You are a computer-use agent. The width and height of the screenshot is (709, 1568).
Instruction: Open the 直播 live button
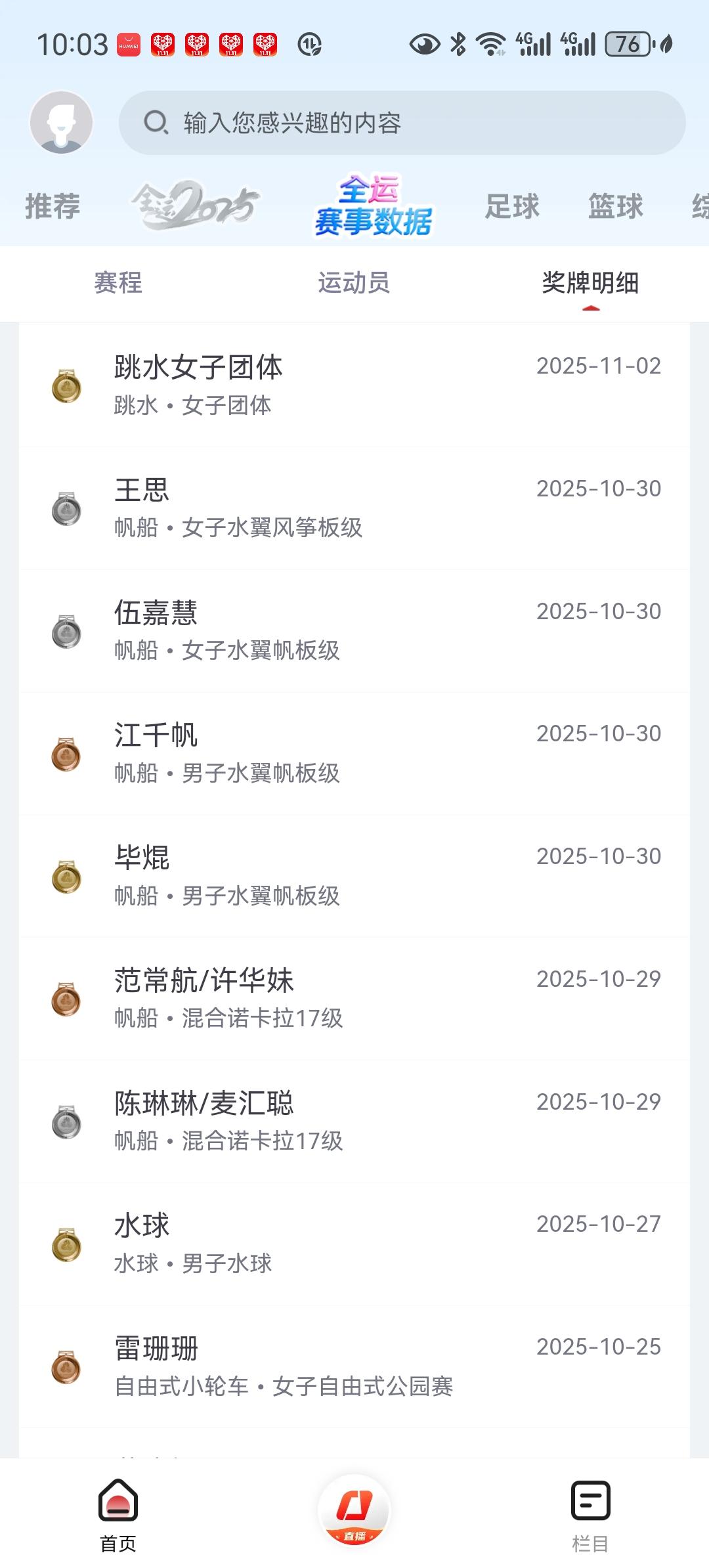pyautogui.click(x=354, y=1510)
